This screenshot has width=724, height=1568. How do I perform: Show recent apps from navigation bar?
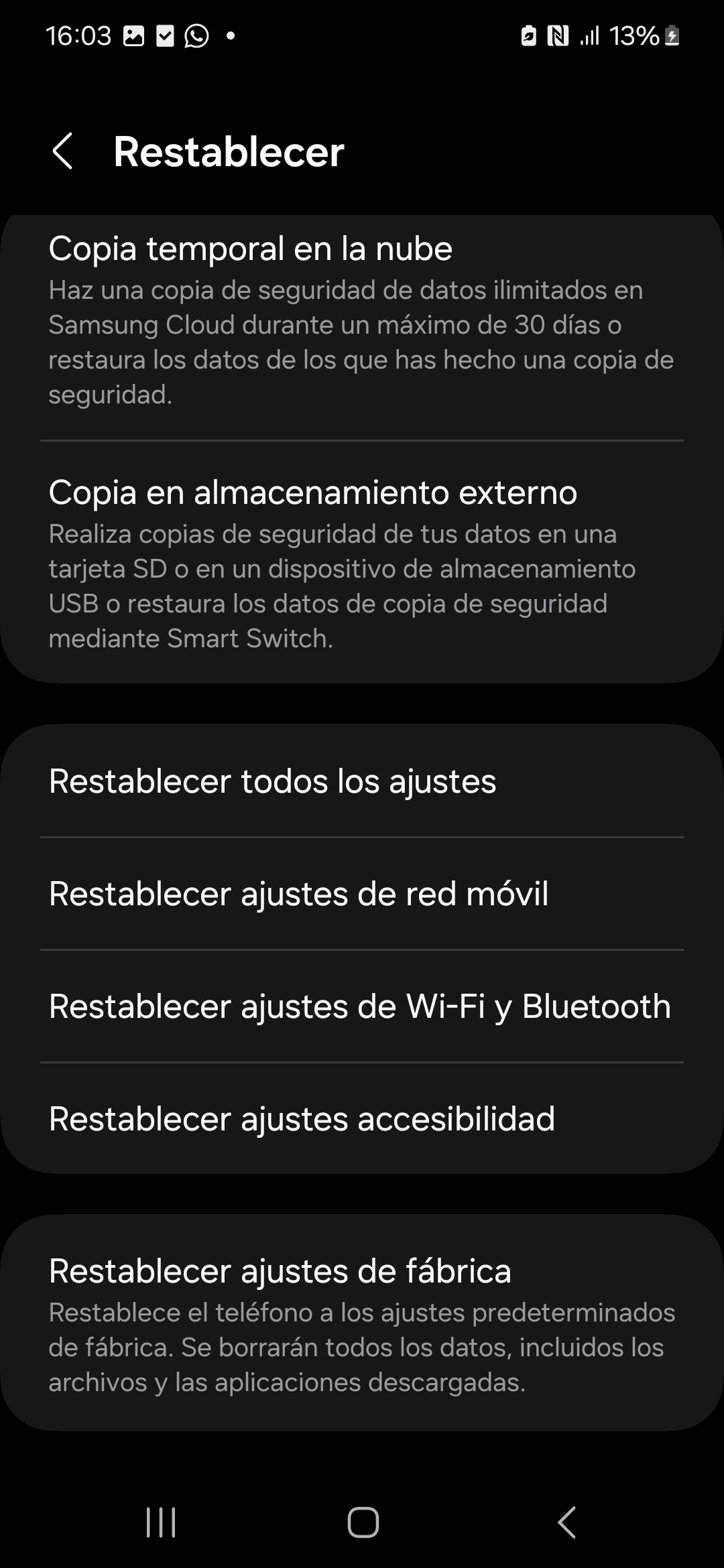[161, 1522]
